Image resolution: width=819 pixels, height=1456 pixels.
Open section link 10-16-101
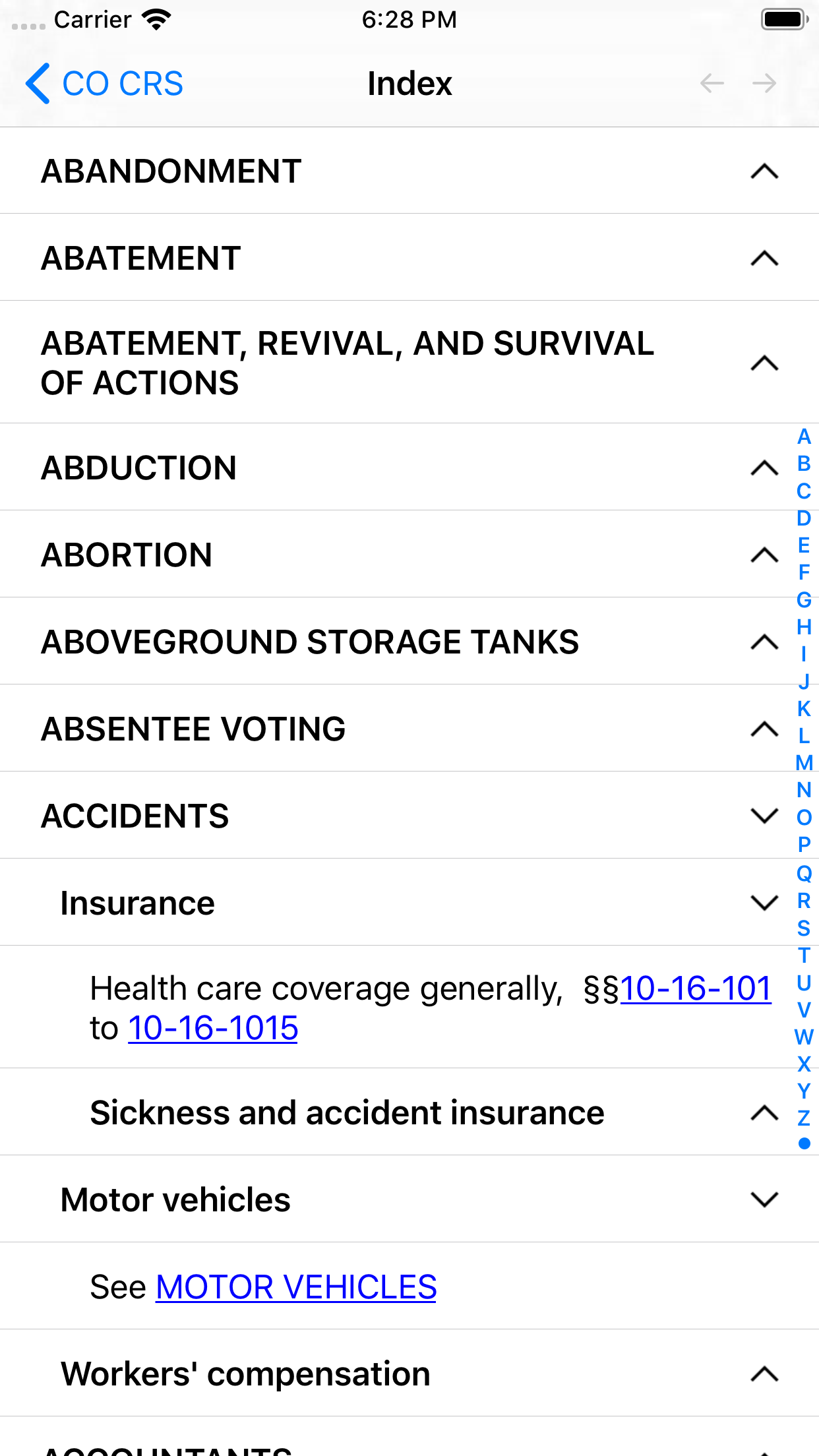(696, 988)
